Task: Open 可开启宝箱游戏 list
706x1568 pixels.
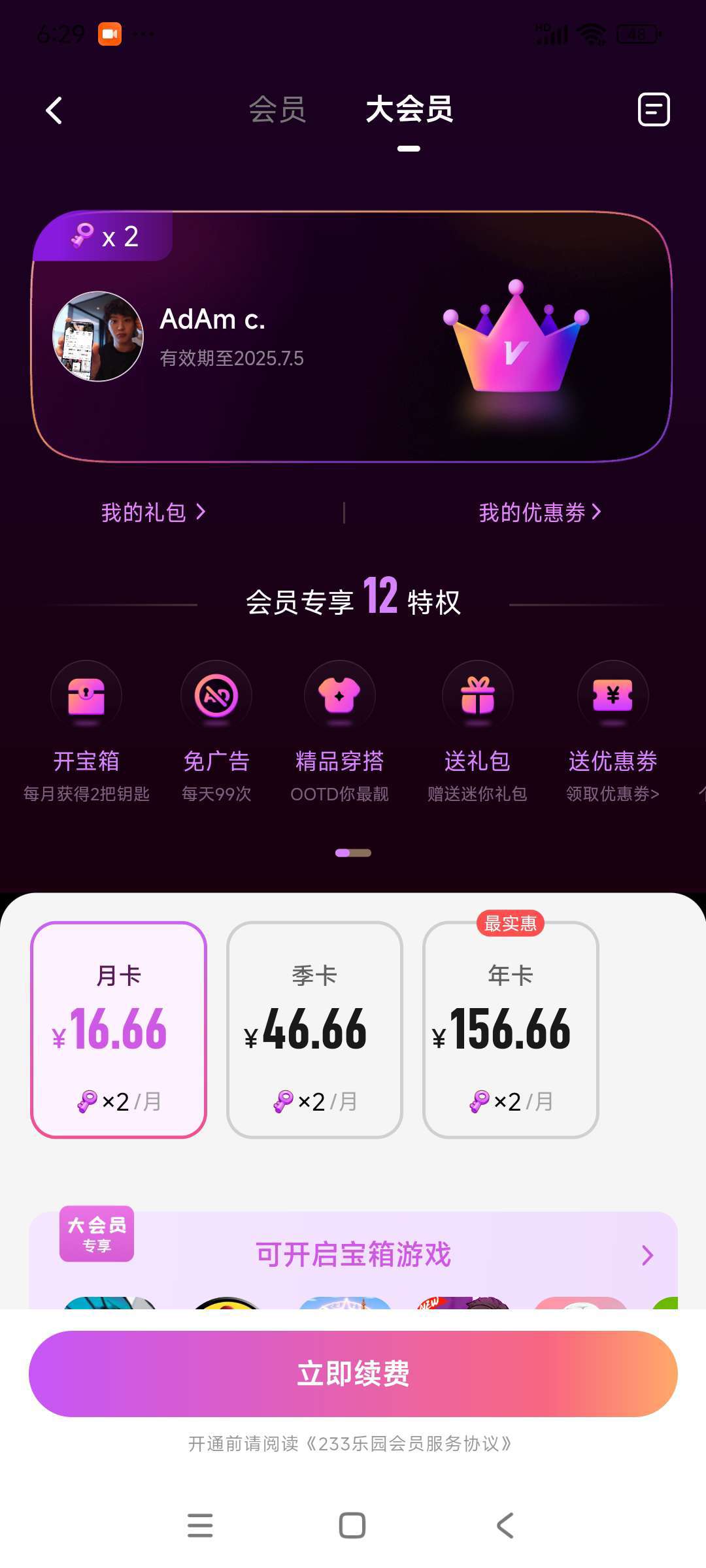Action: (353, 1255)
